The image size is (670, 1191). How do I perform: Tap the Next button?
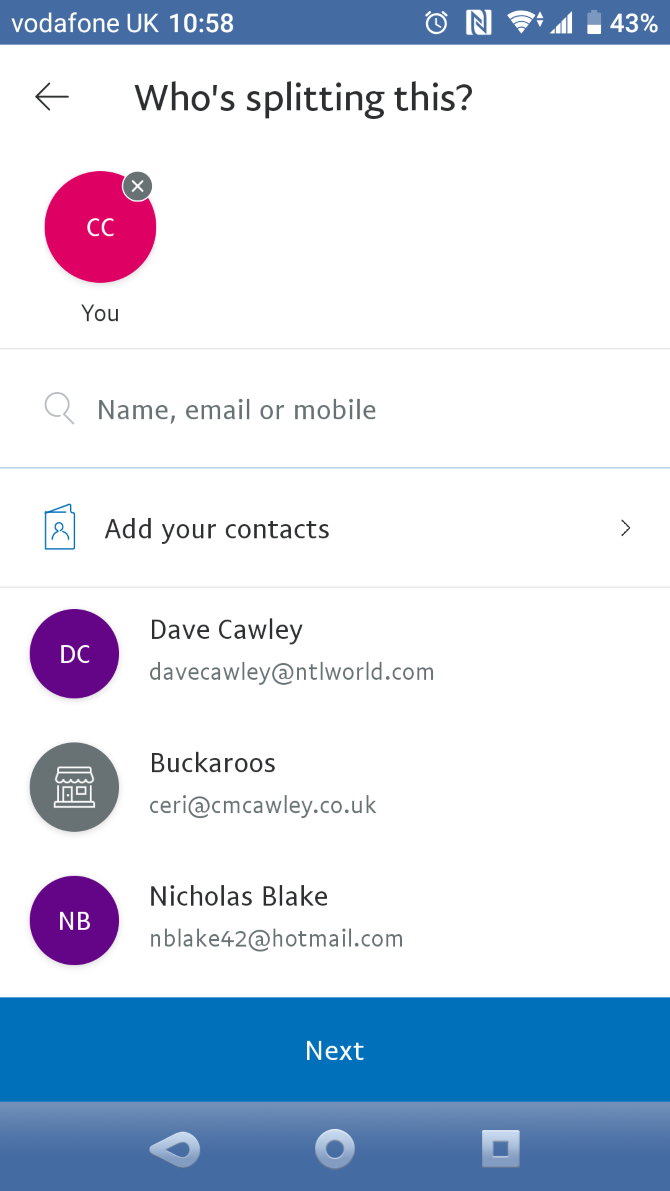coord(335,1050)
